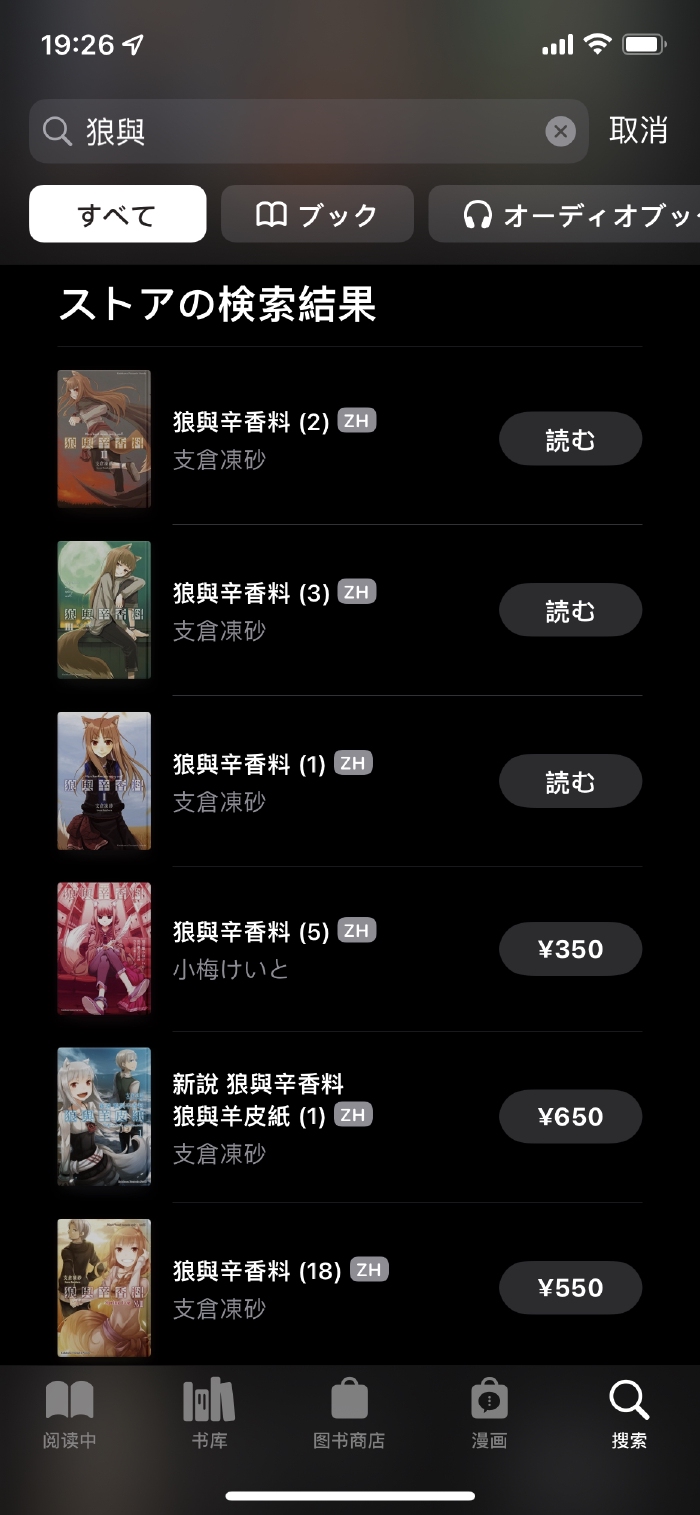Buy 狼與辛香料 (18) for ¥550

570,1287
